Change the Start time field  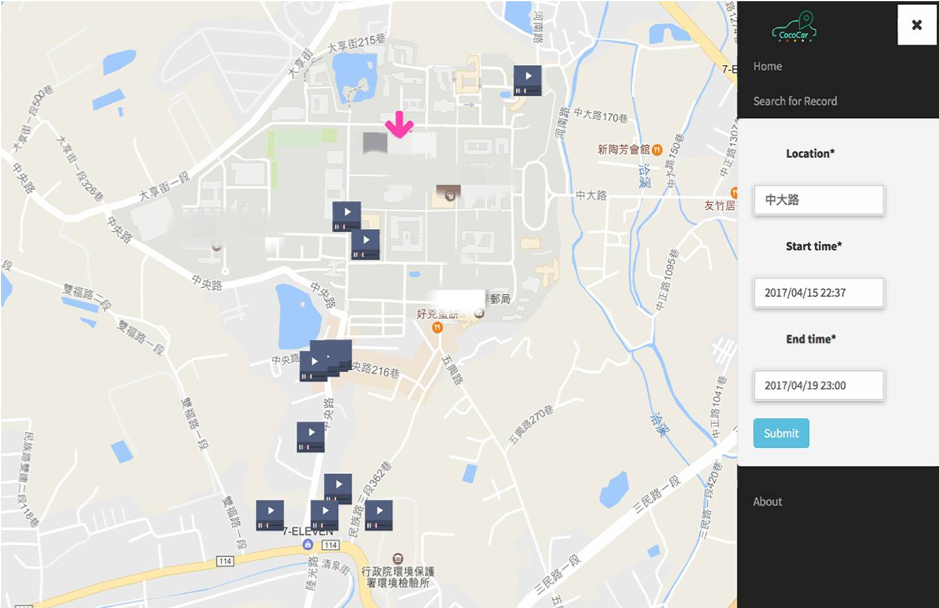[x=818, y=293]
